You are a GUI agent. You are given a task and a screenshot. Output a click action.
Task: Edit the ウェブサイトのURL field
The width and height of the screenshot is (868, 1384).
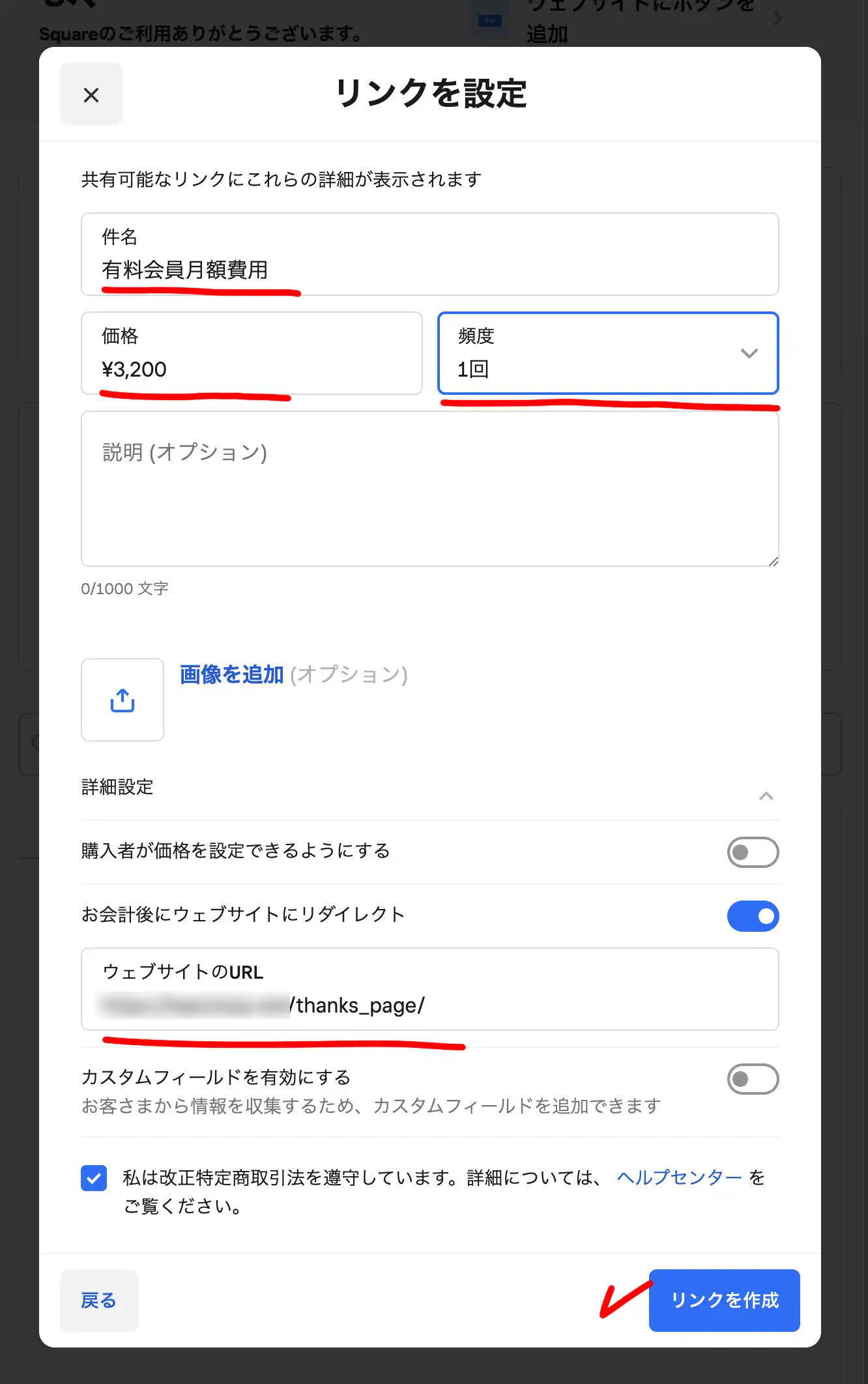[429, 1004]
